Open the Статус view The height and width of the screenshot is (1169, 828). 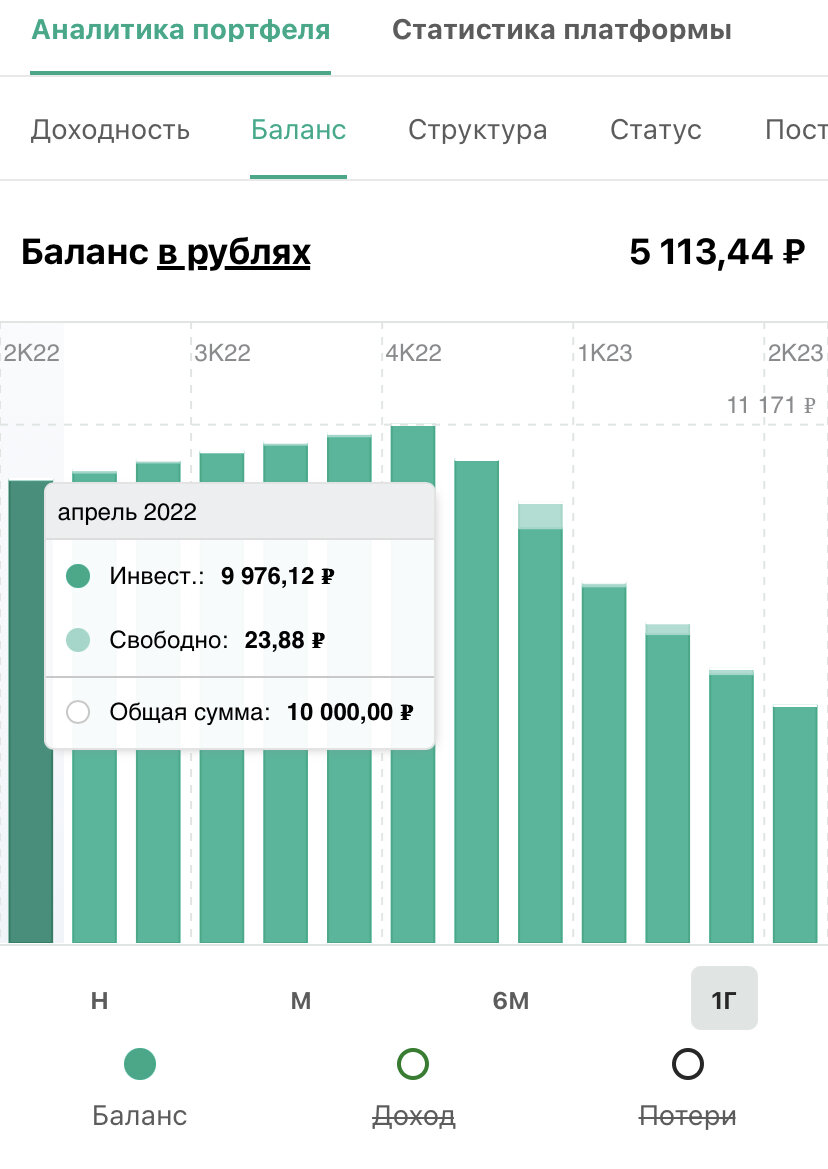(655, 129)
